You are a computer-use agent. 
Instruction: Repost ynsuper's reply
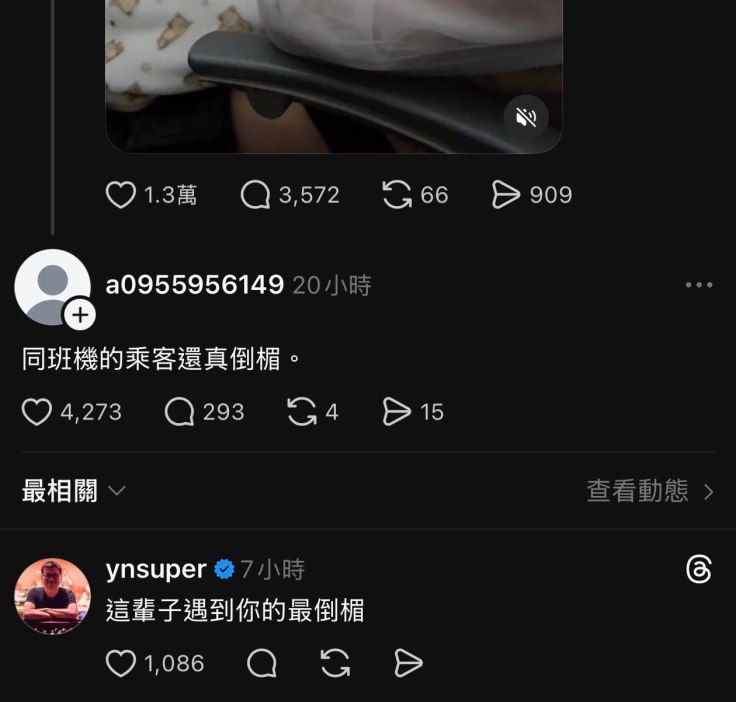[335, 663]
